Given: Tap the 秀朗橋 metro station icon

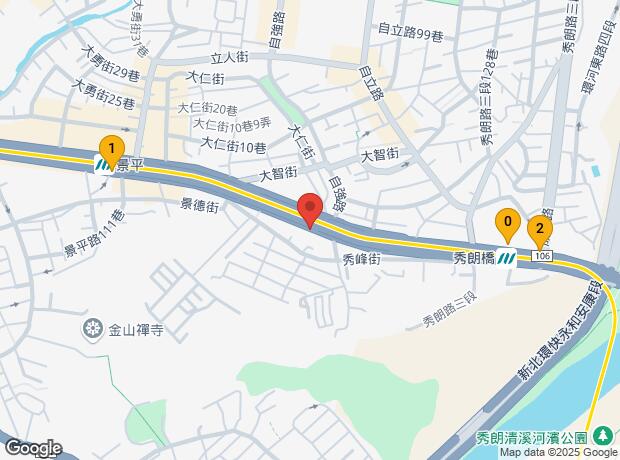Looking at the screenshot, I should pyautogui.click(x=508, y=258).
